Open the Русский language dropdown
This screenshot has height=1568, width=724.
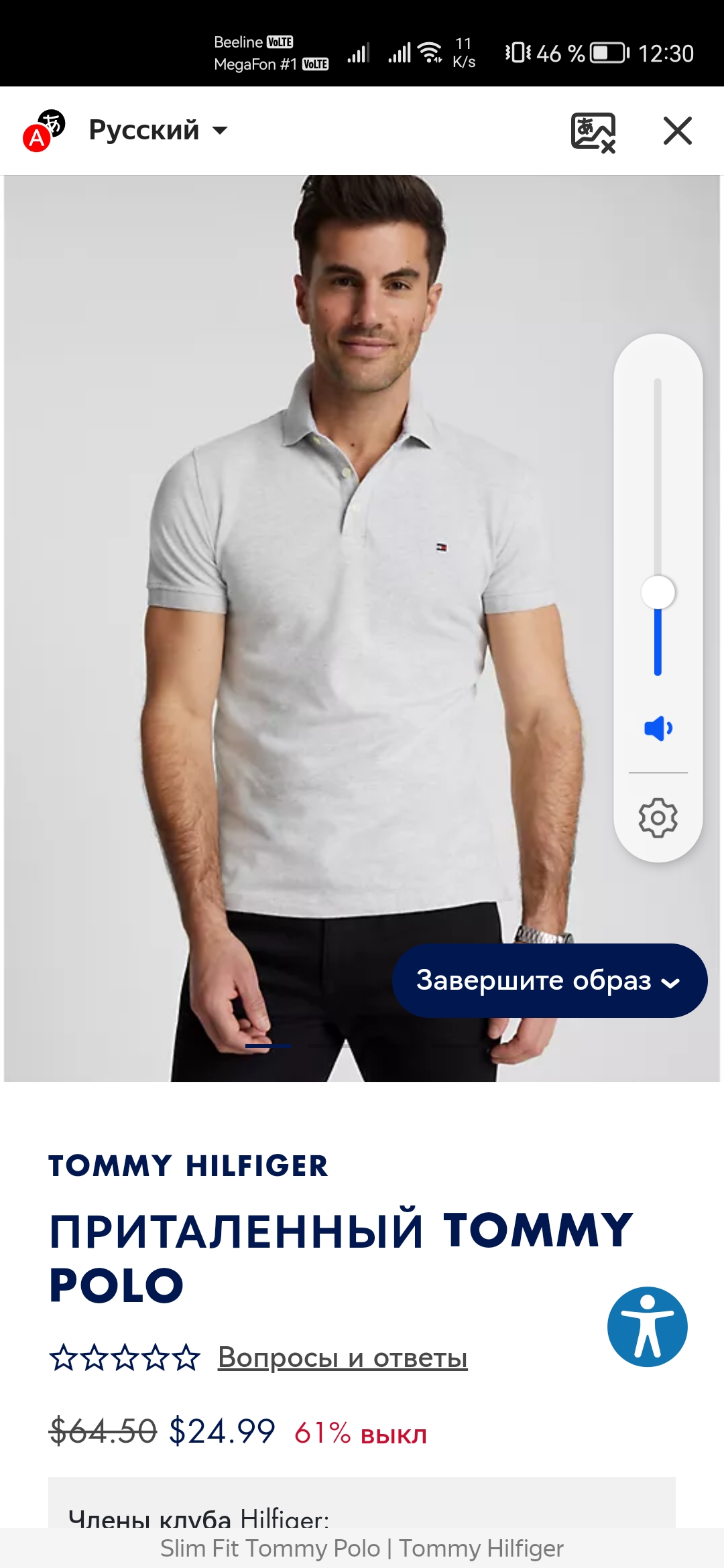tap(158, 130)
